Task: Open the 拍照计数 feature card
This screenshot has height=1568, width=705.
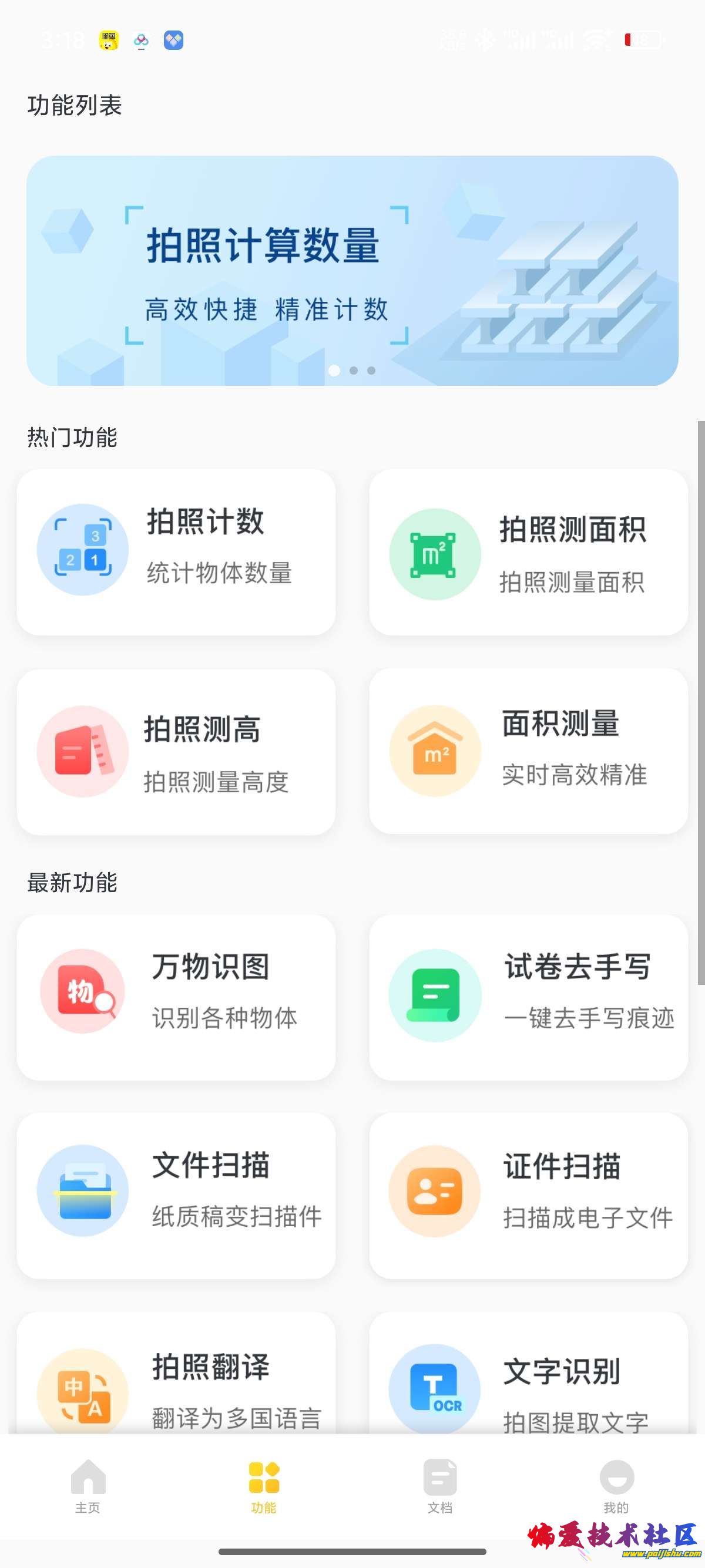Action: tap(176, 551)
